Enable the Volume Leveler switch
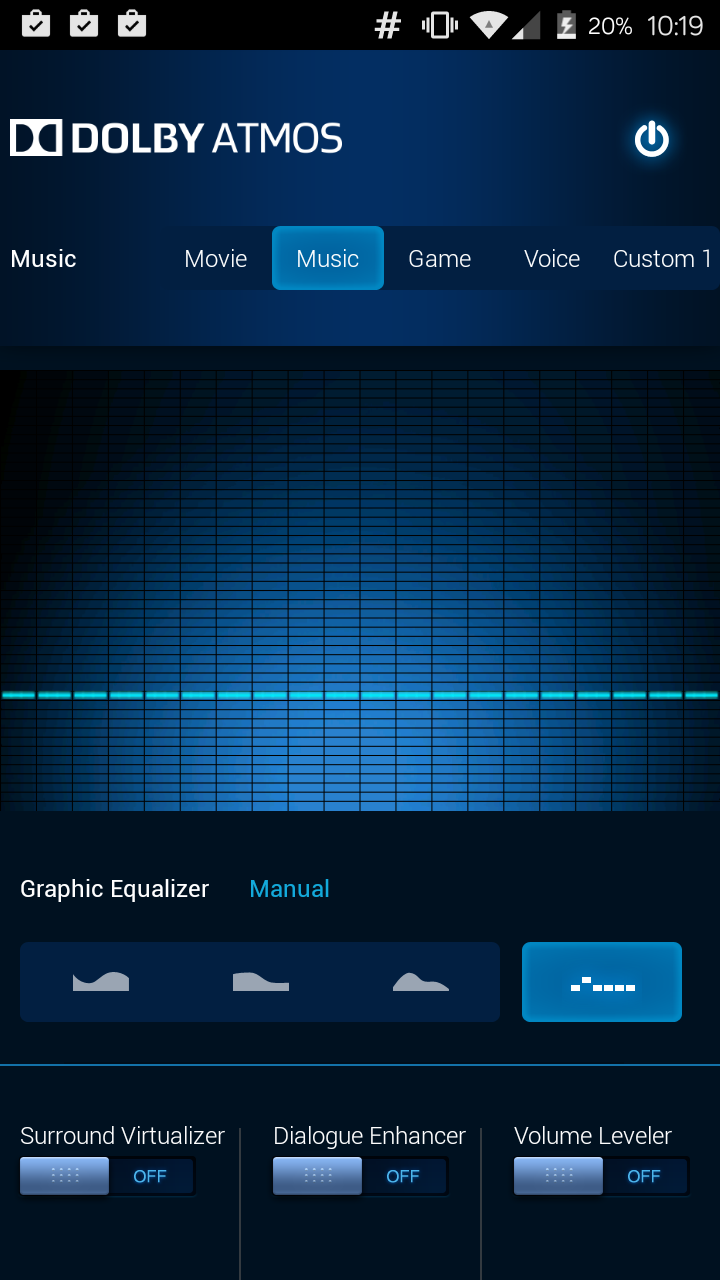 (602, 1176)
